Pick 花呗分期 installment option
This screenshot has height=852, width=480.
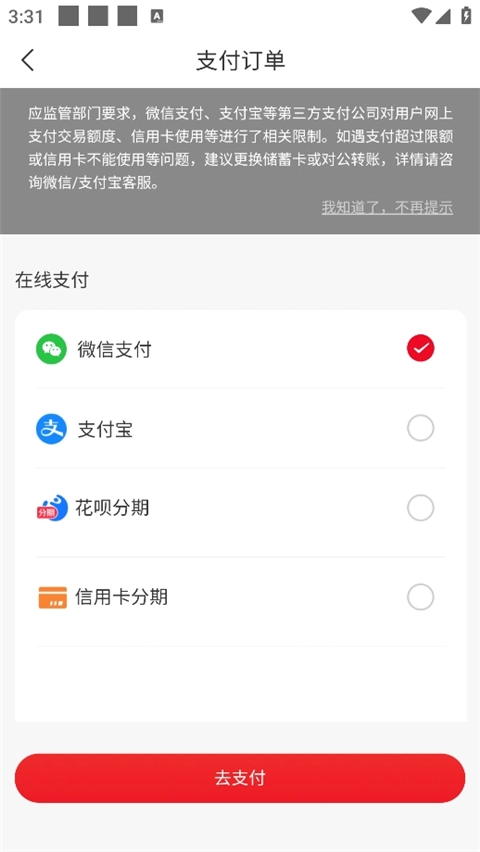(x=240, y=509)
